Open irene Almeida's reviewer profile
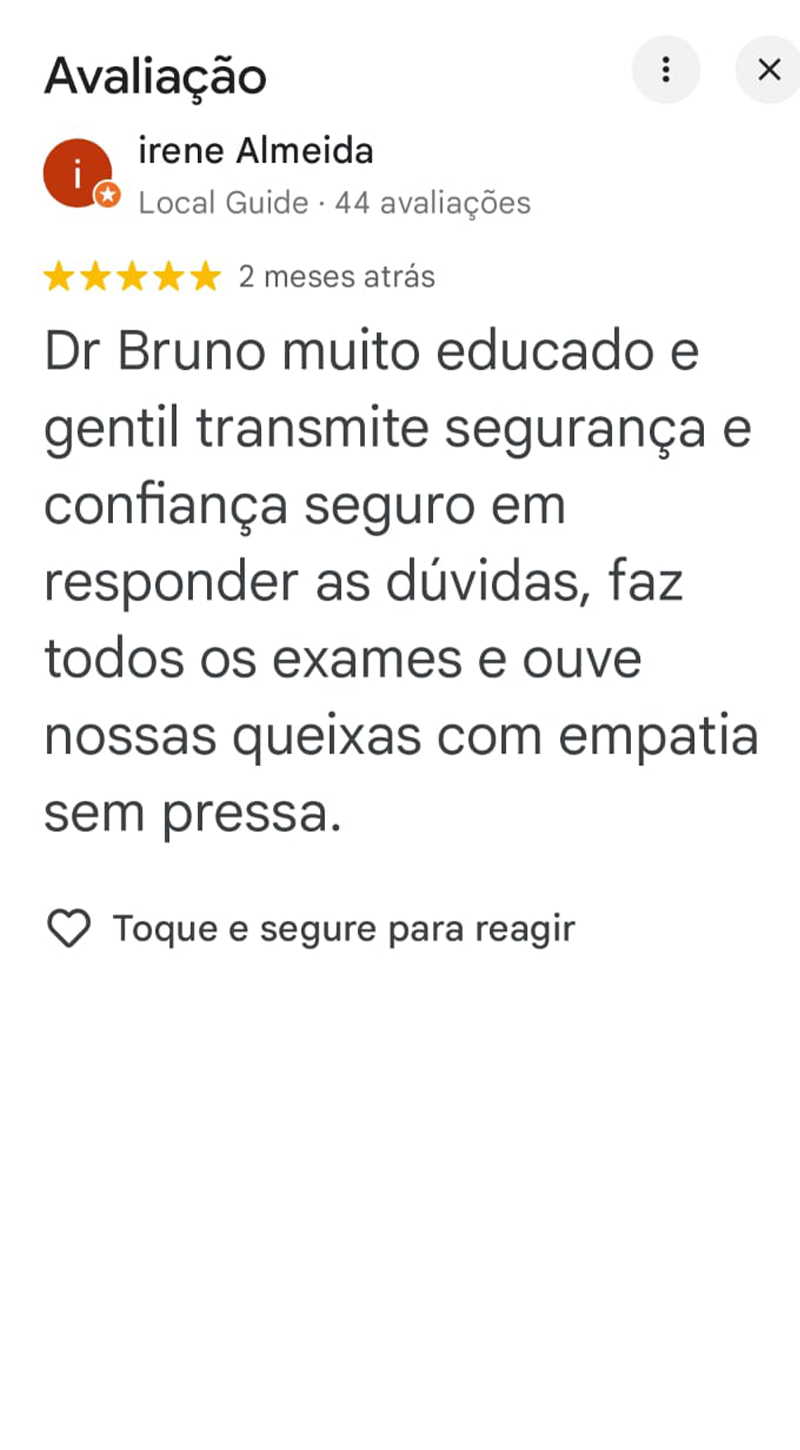 pyautogui.click(x=256, y=150)
